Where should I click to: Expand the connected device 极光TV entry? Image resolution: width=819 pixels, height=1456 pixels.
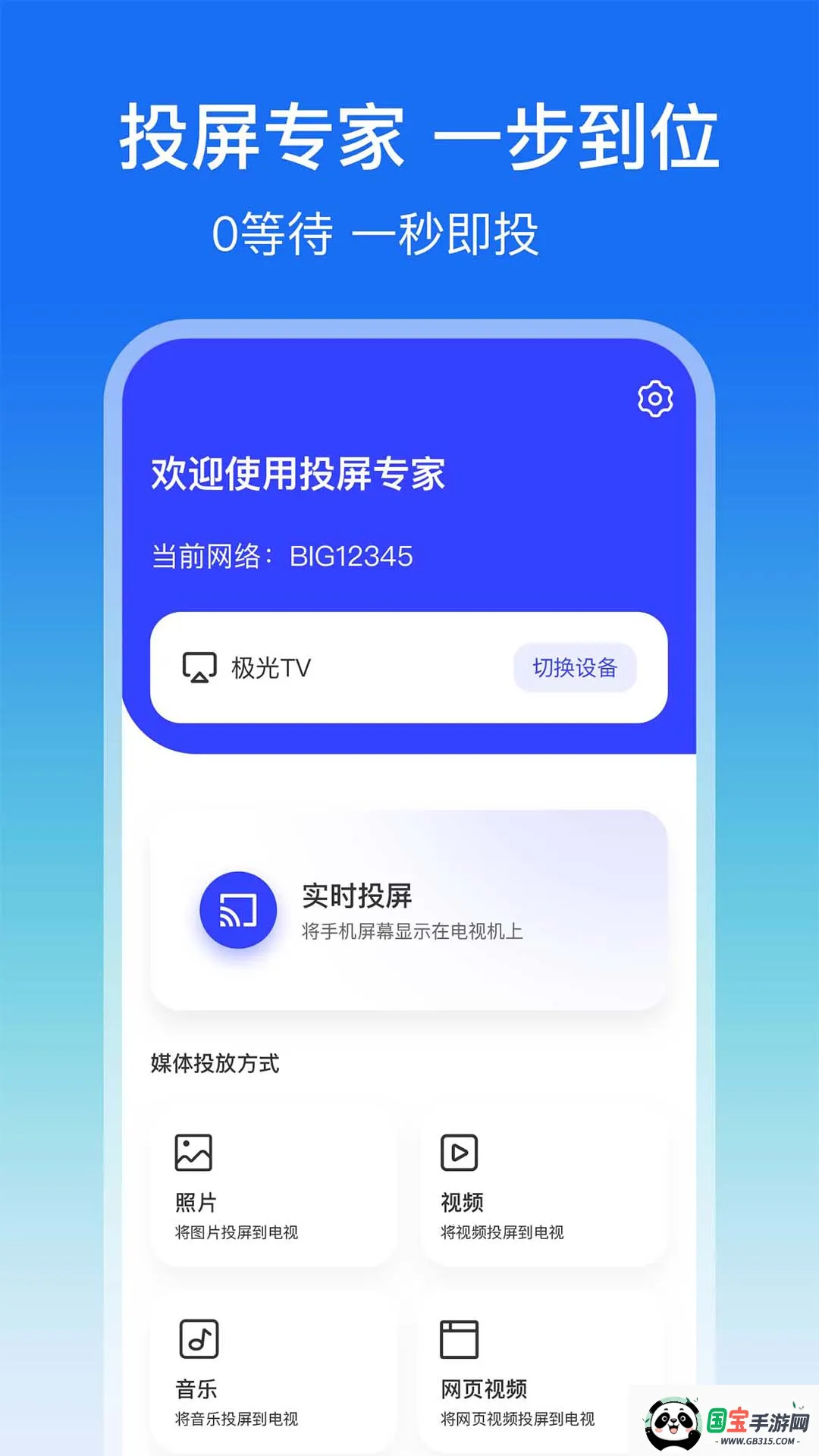275,667
